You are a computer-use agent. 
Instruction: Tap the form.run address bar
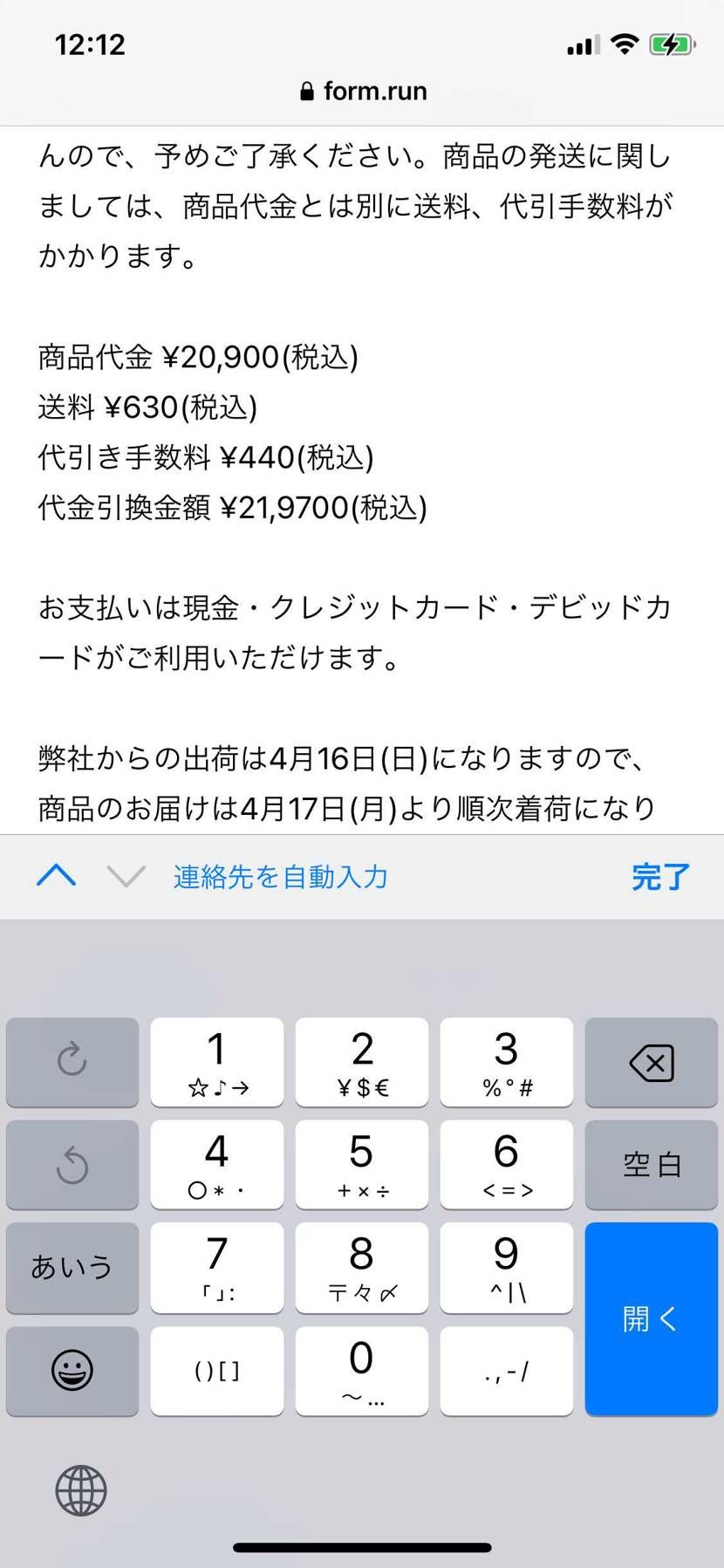375,91
